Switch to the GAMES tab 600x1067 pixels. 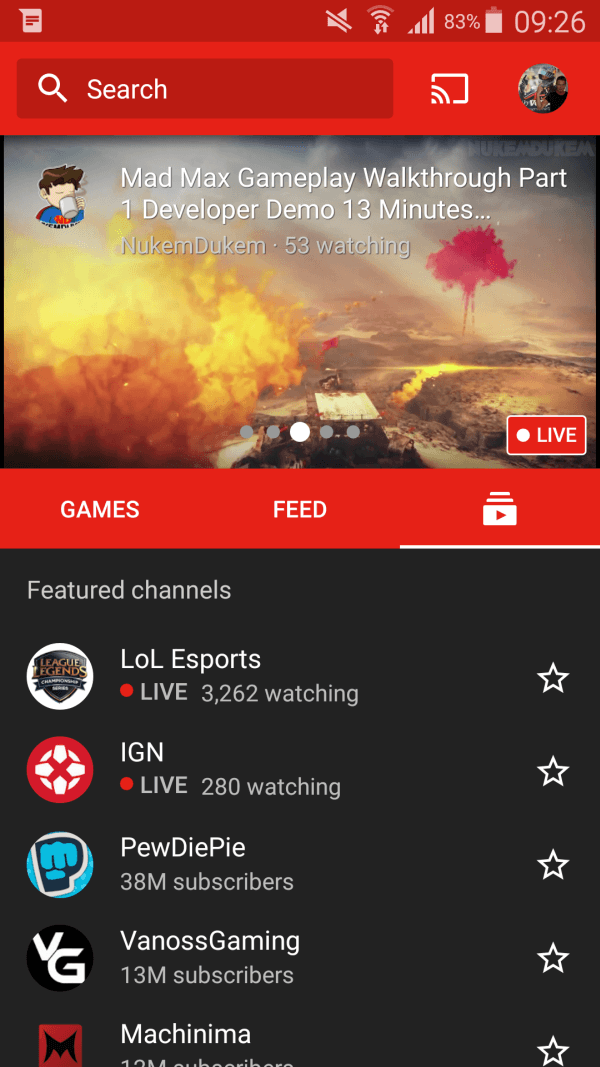point(100,509)
